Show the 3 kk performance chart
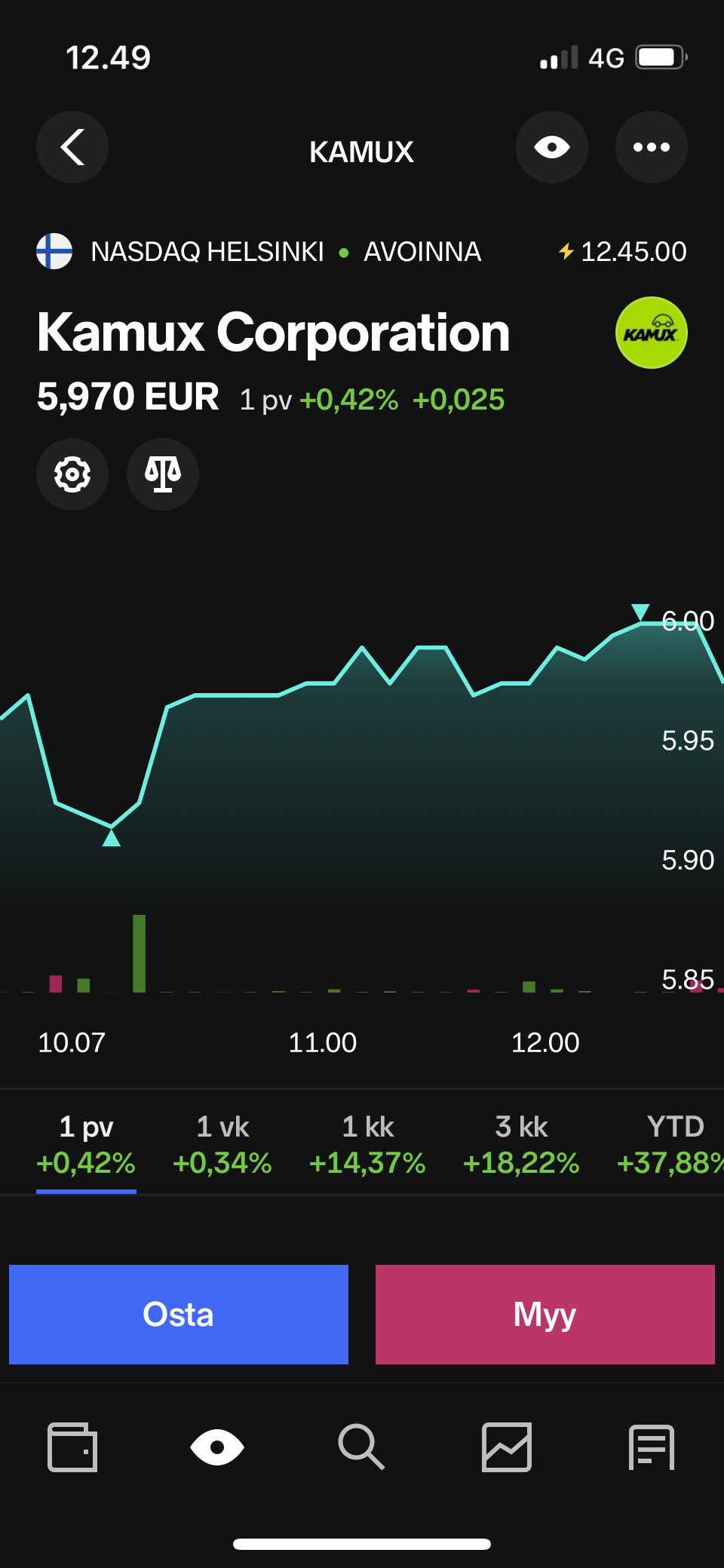The height and width of the screenshot is (1568, 724). click(x=521, y=1144)
